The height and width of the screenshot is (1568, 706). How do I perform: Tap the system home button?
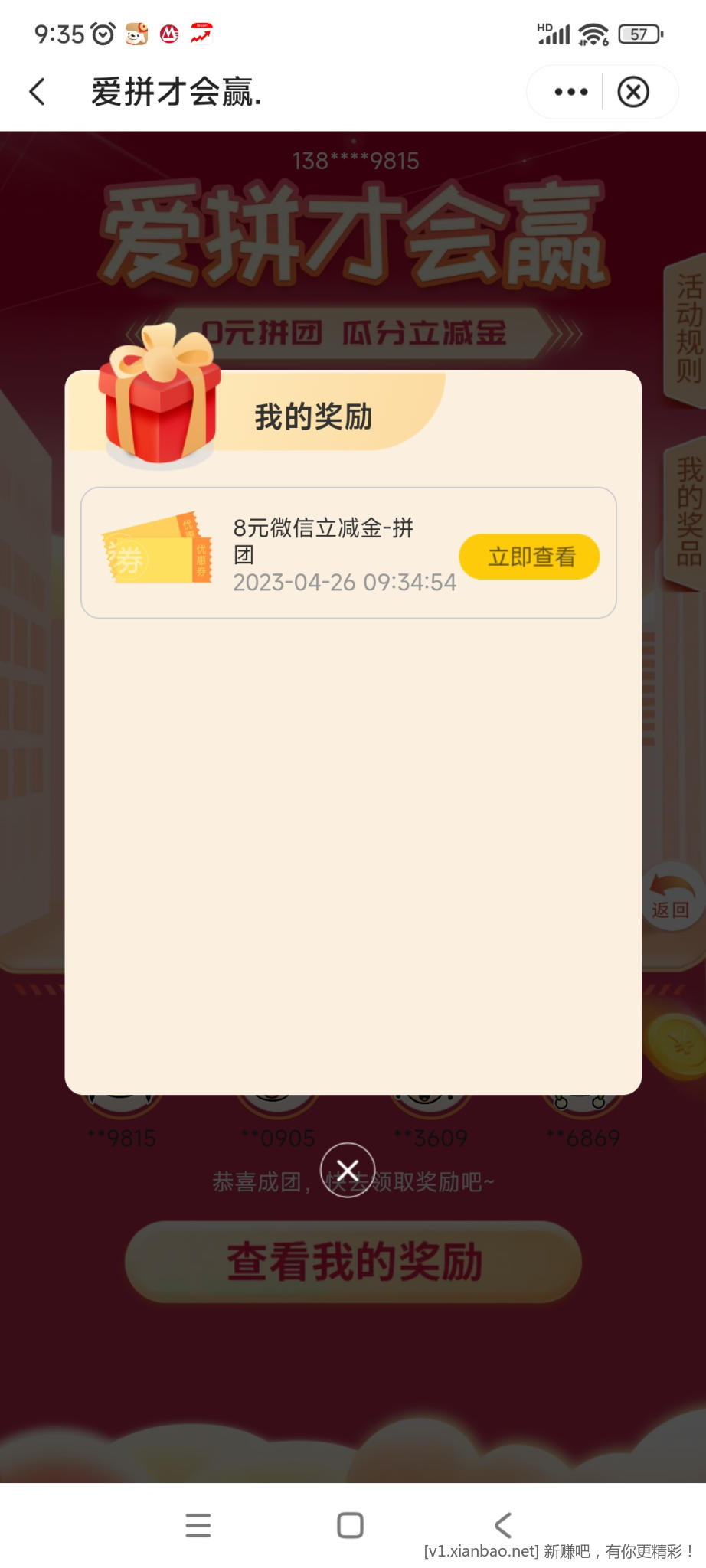pyautogui.click(x=350, y=1525)
